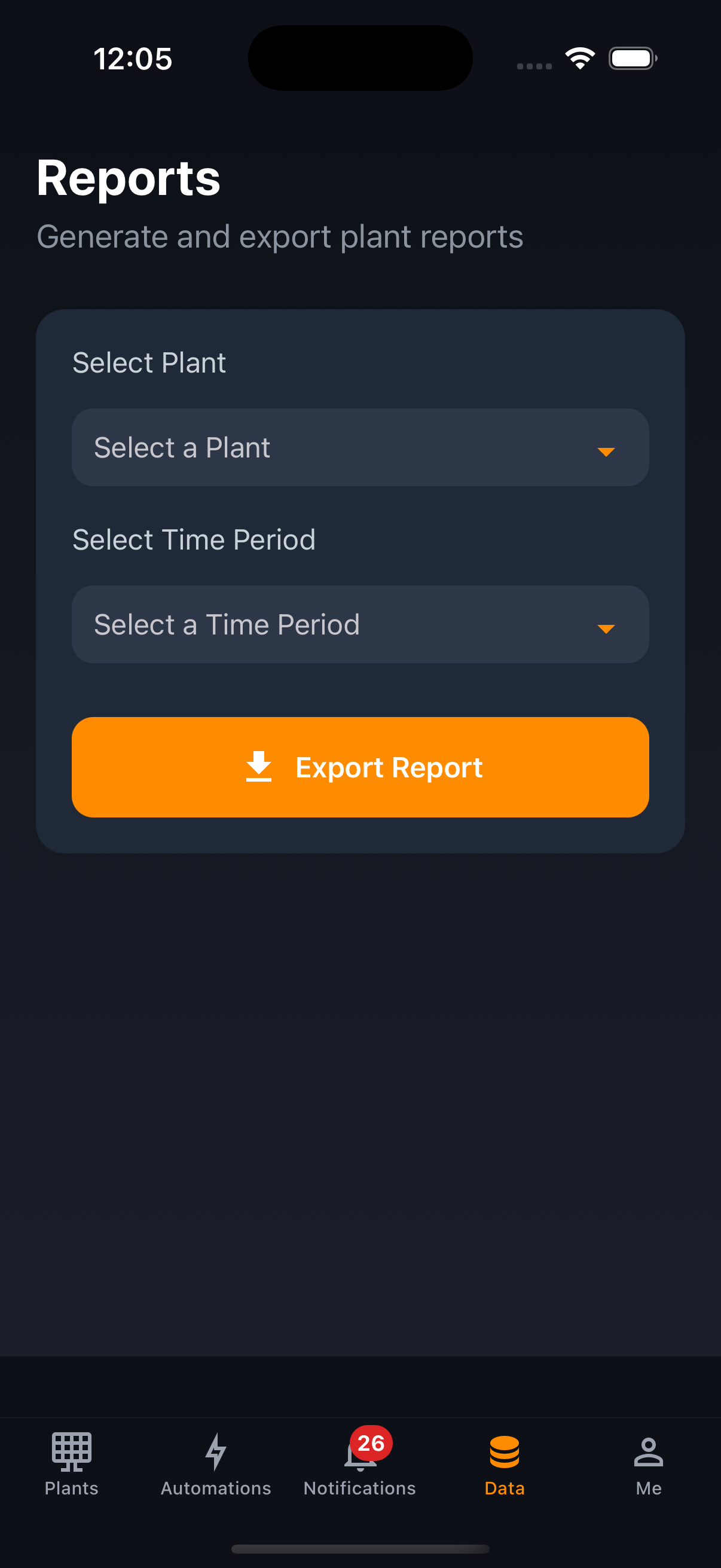Tap the clock showing 12:05
Screen dimensions: 721x1568
133,59
